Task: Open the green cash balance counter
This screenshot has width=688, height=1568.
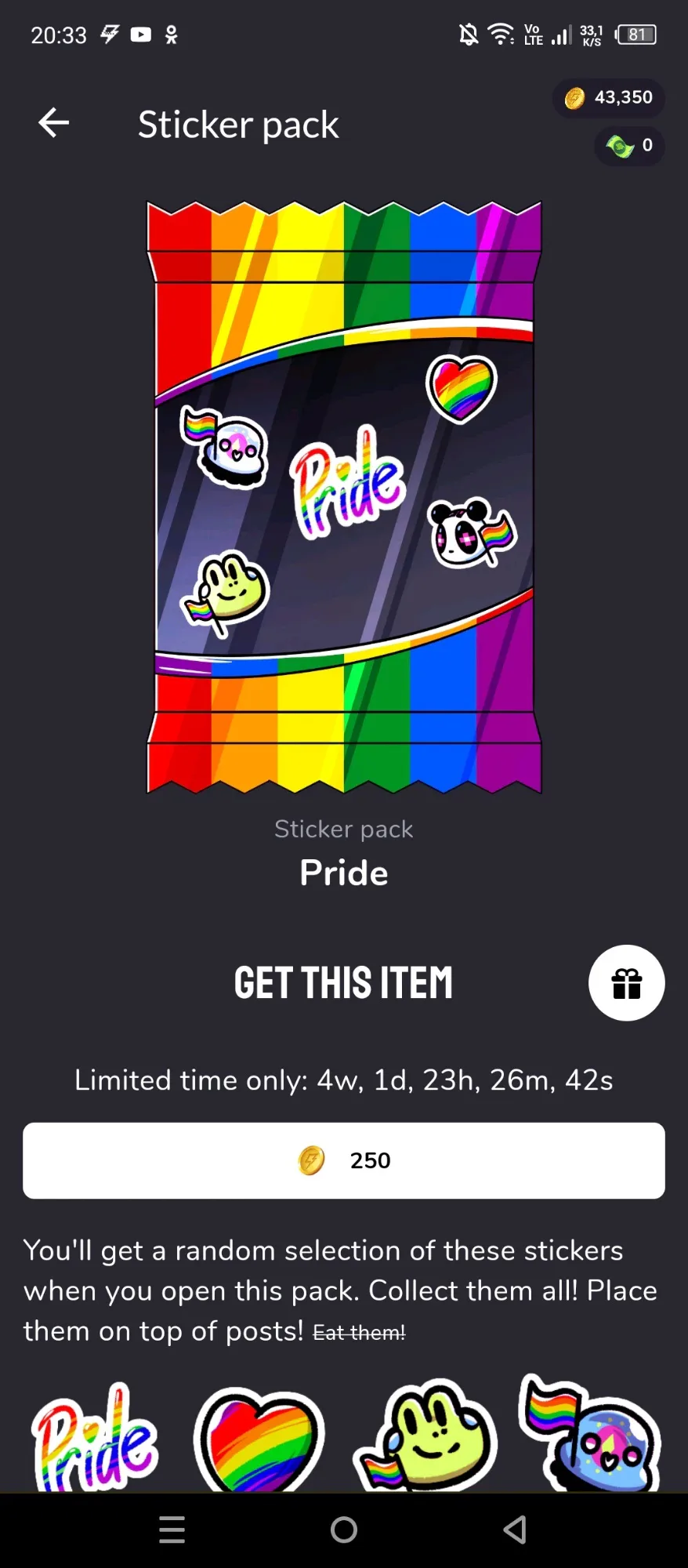Action: click(x=629, y=146)
